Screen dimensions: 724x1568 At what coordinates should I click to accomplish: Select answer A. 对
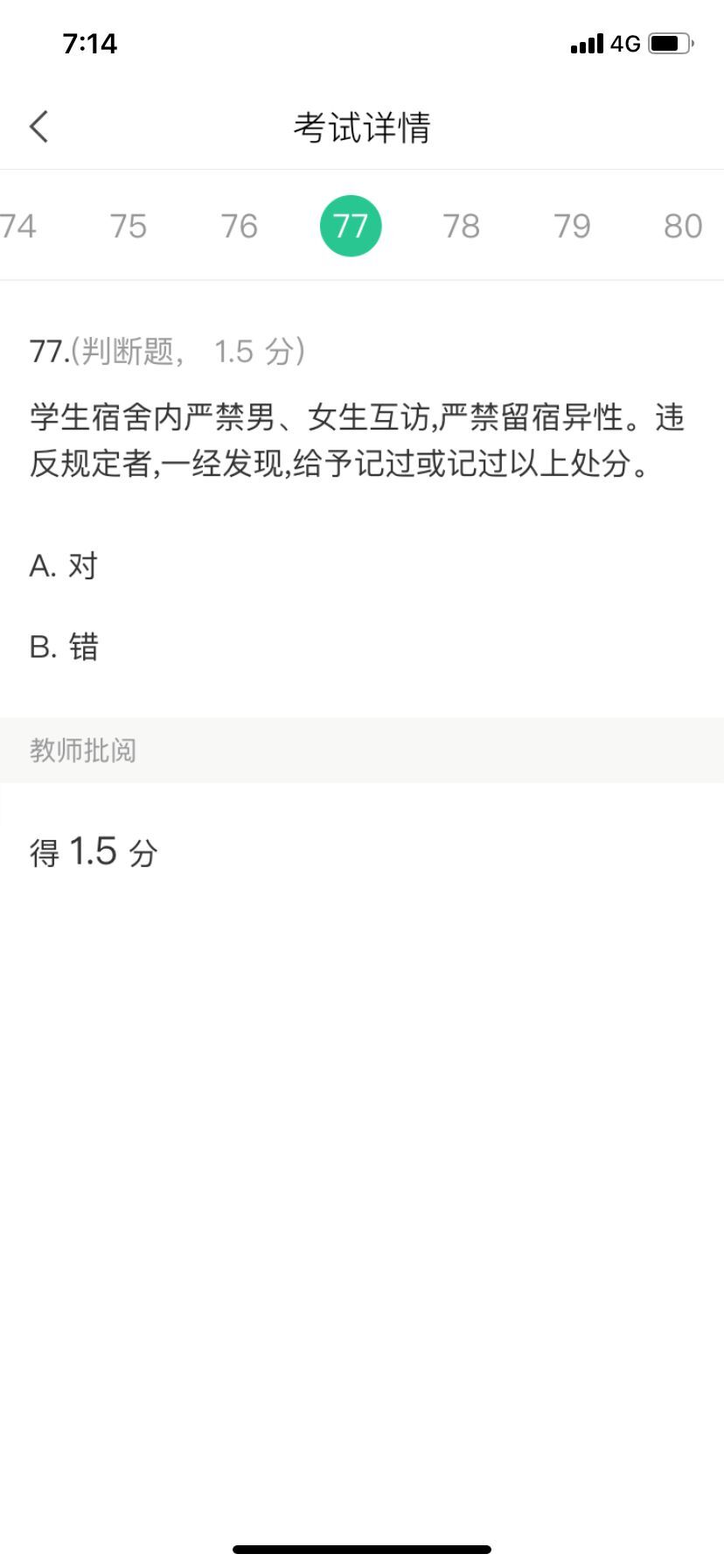(64, 566)
